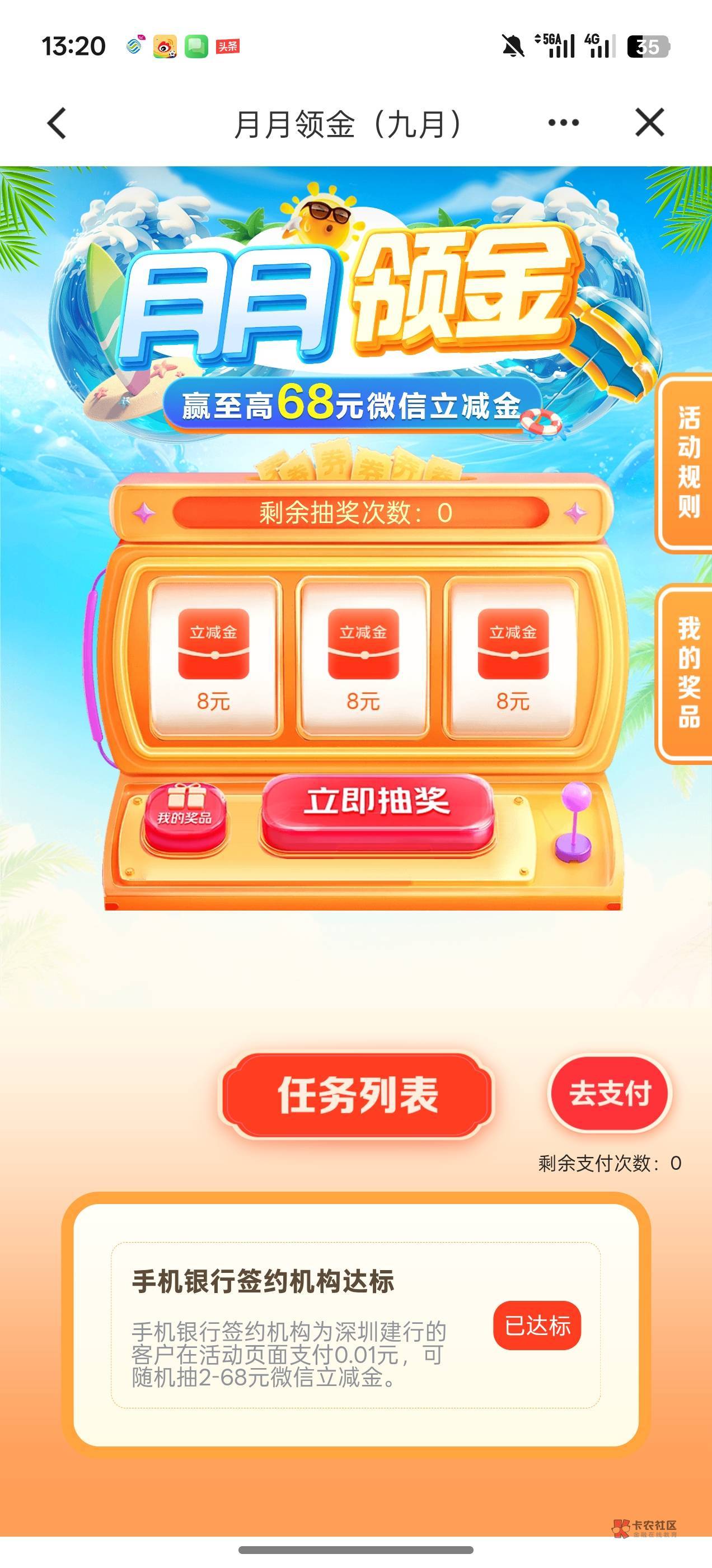Open the 活动规则 side tab
This screenshot has height=1568, width=712.
686,462
